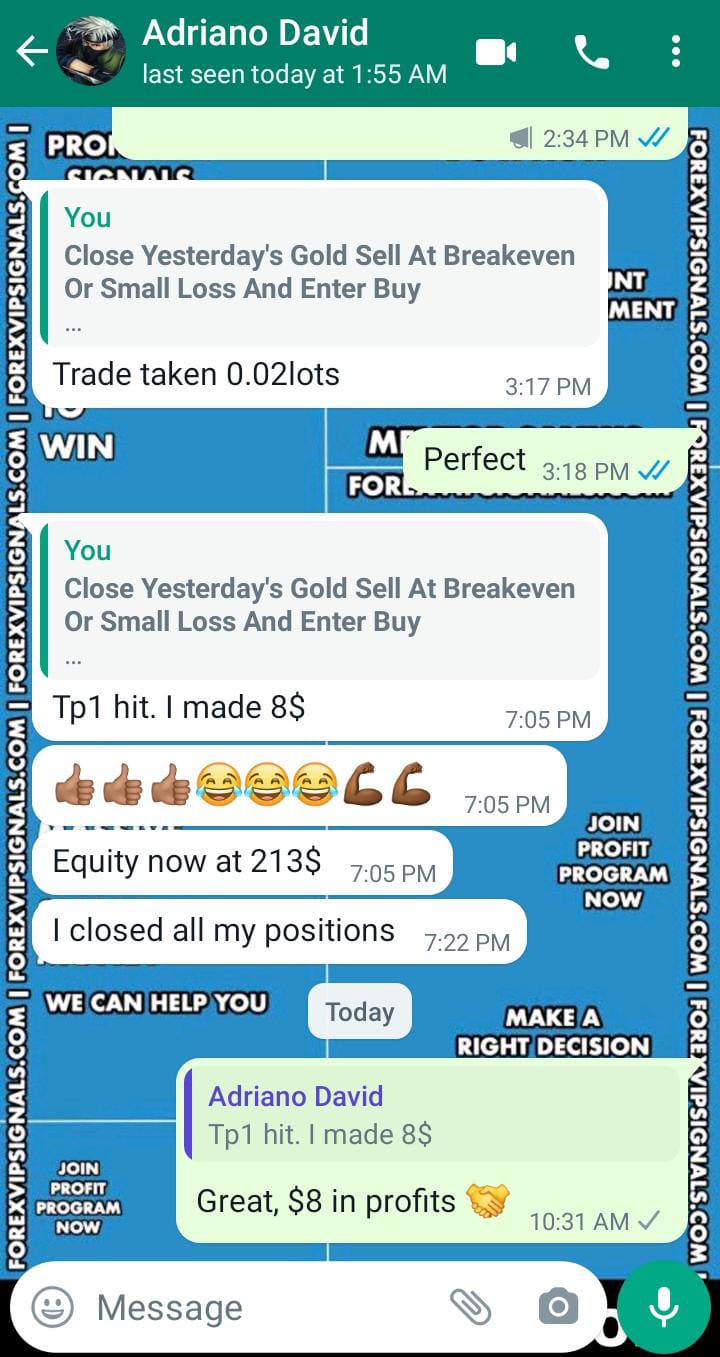Tap the microphone voice message button

[x=663, y=1307]
